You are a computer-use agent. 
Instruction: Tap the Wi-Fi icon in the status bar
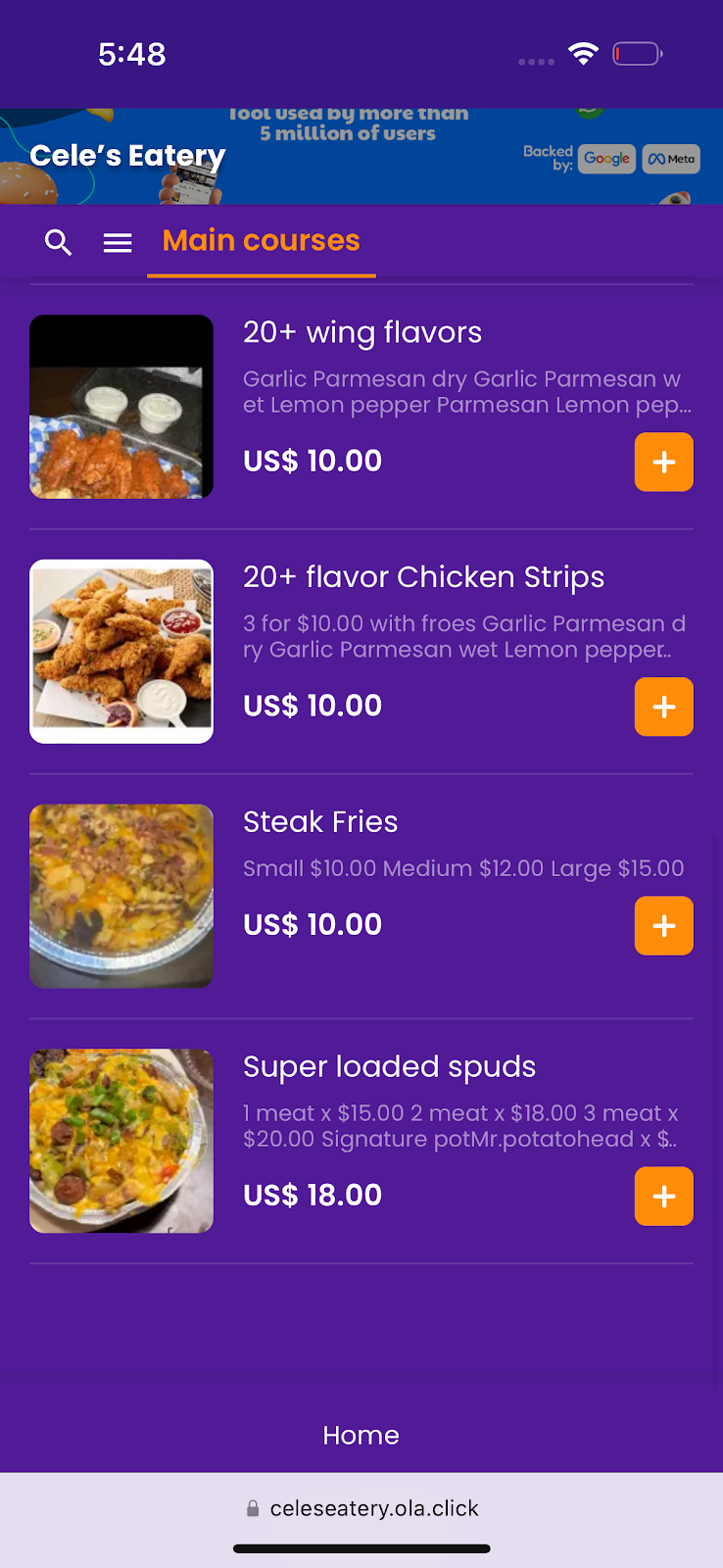[584, 54]
